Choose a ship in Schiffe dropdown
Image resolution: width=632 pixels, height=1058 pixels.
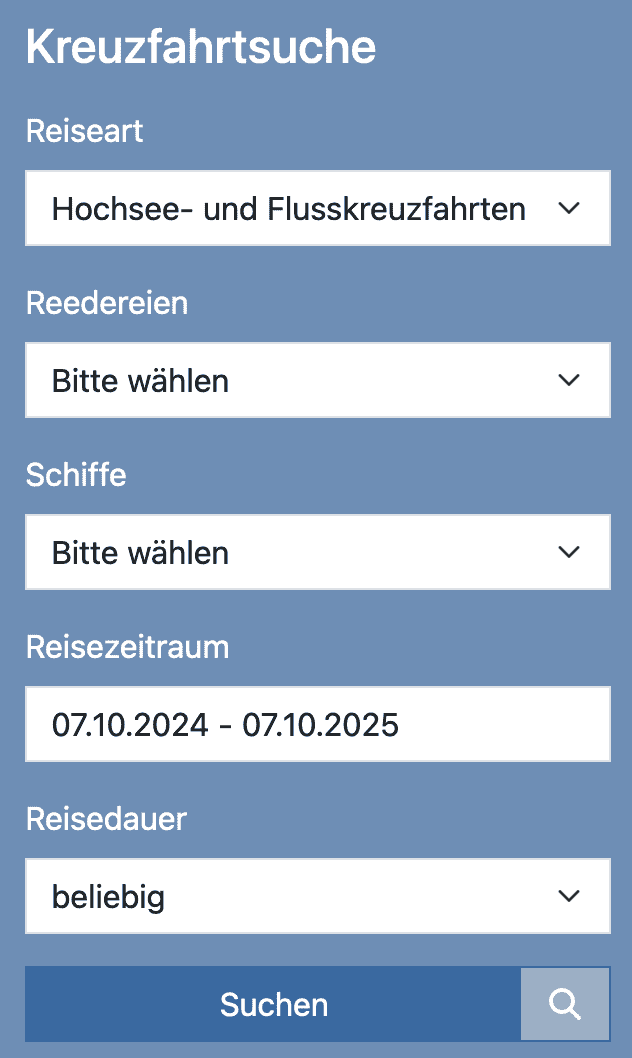click(x=317, y=552)
